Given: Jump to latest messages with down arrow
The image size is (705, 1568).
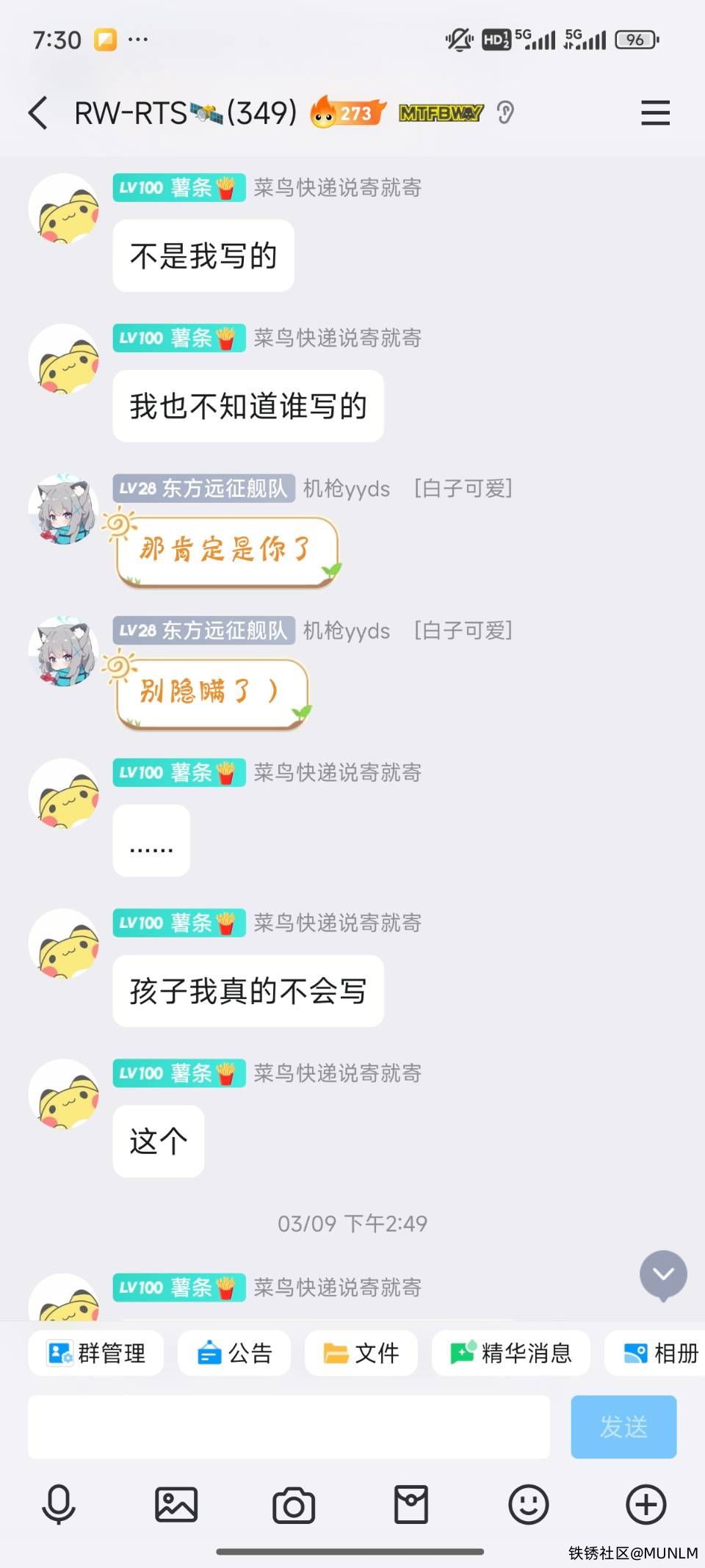Looking at the screenshot, I should 662,1275.
